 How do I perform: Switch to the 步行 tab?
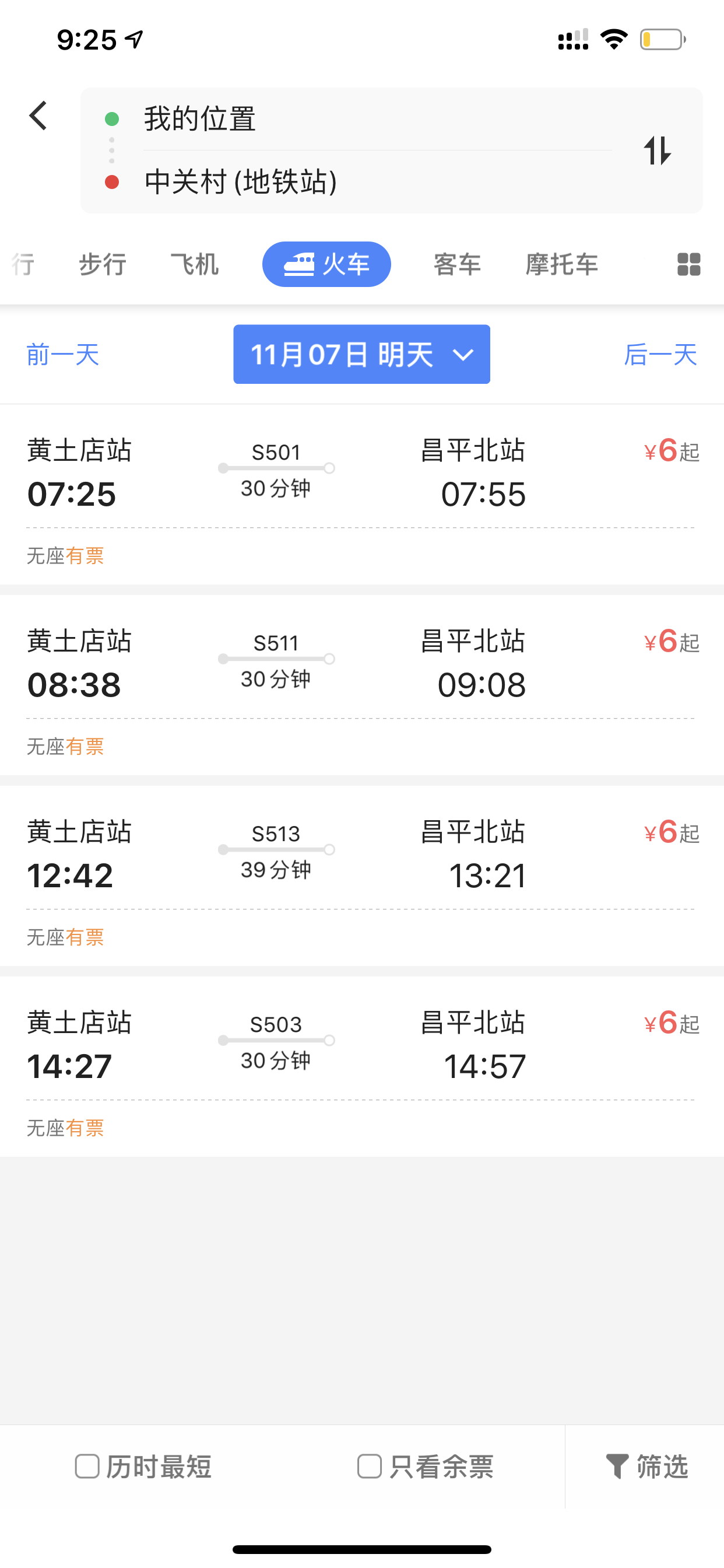(x=103, y=265)
